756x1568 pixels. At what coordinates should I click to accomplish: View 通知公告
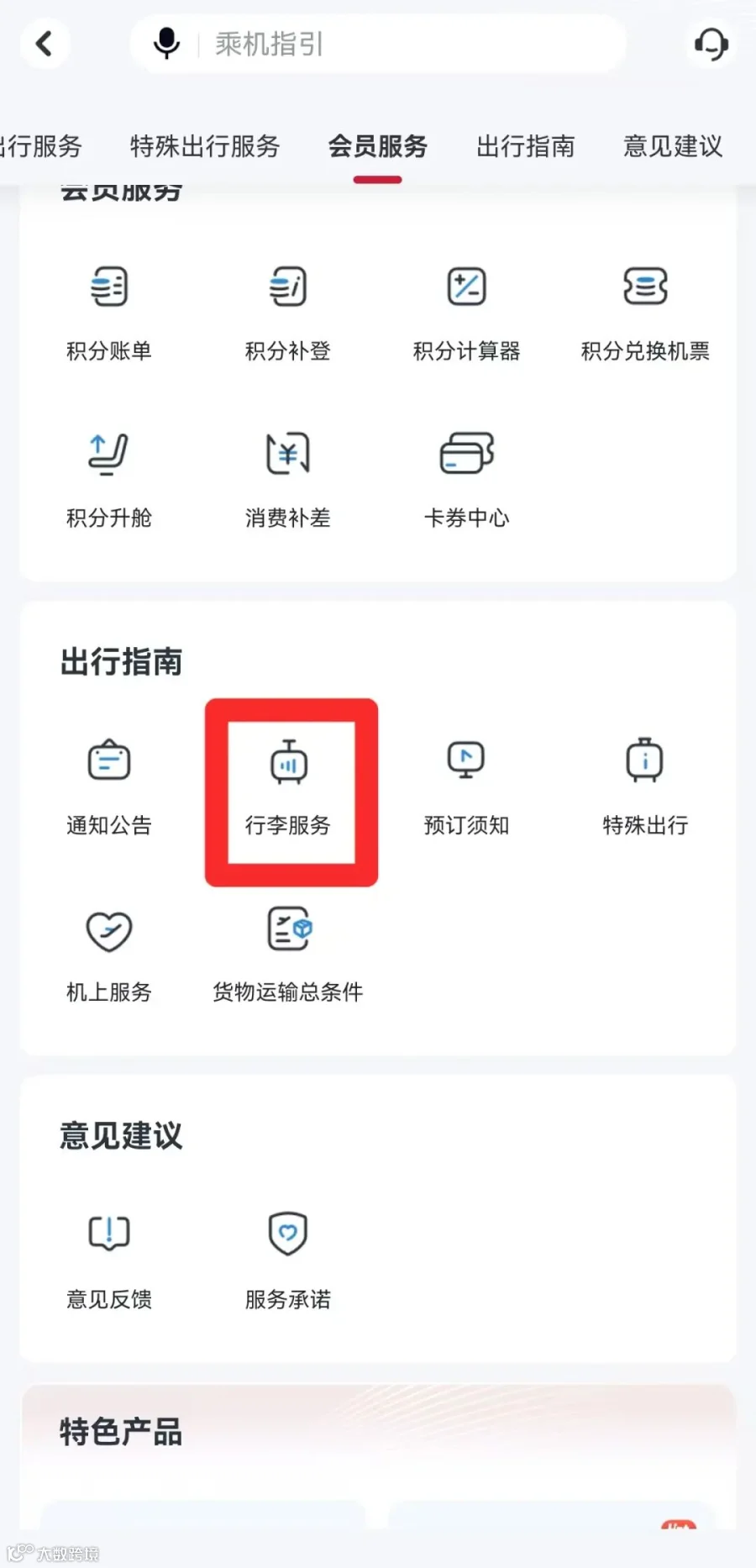(x=109, y=787)
